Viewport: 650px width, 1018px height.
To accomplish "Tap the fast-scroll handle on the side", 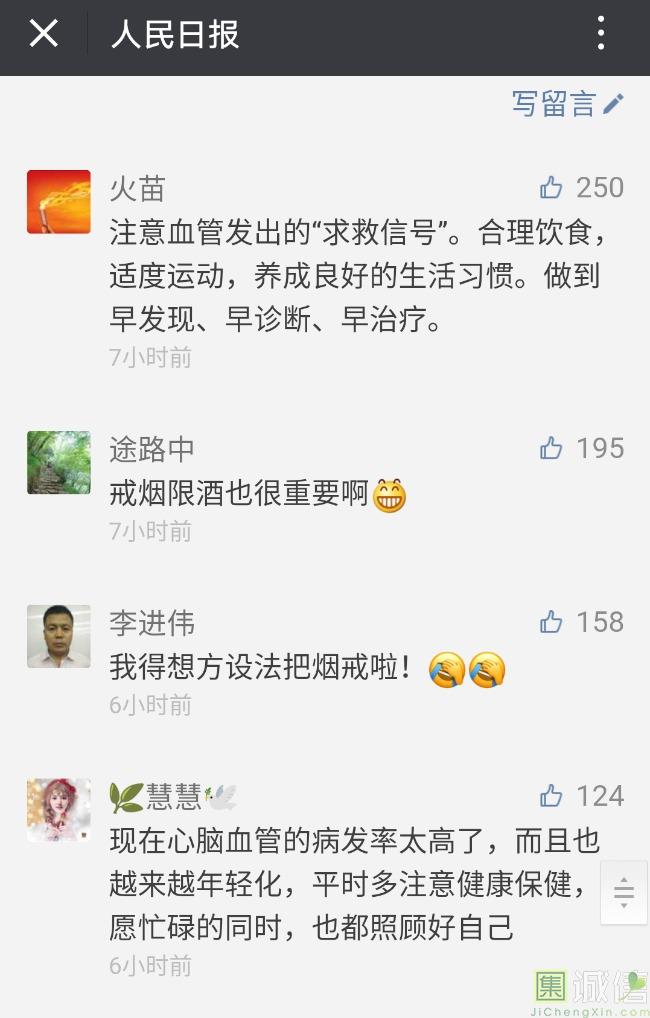I will 624,892.
